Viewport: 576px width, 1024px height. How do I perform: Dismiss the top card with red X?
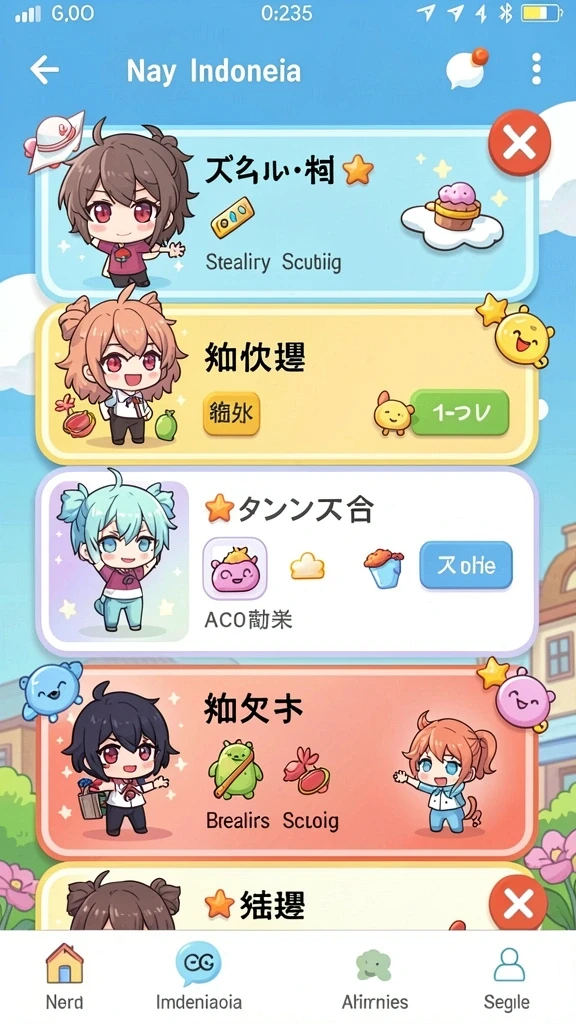(x=519, y=142)
